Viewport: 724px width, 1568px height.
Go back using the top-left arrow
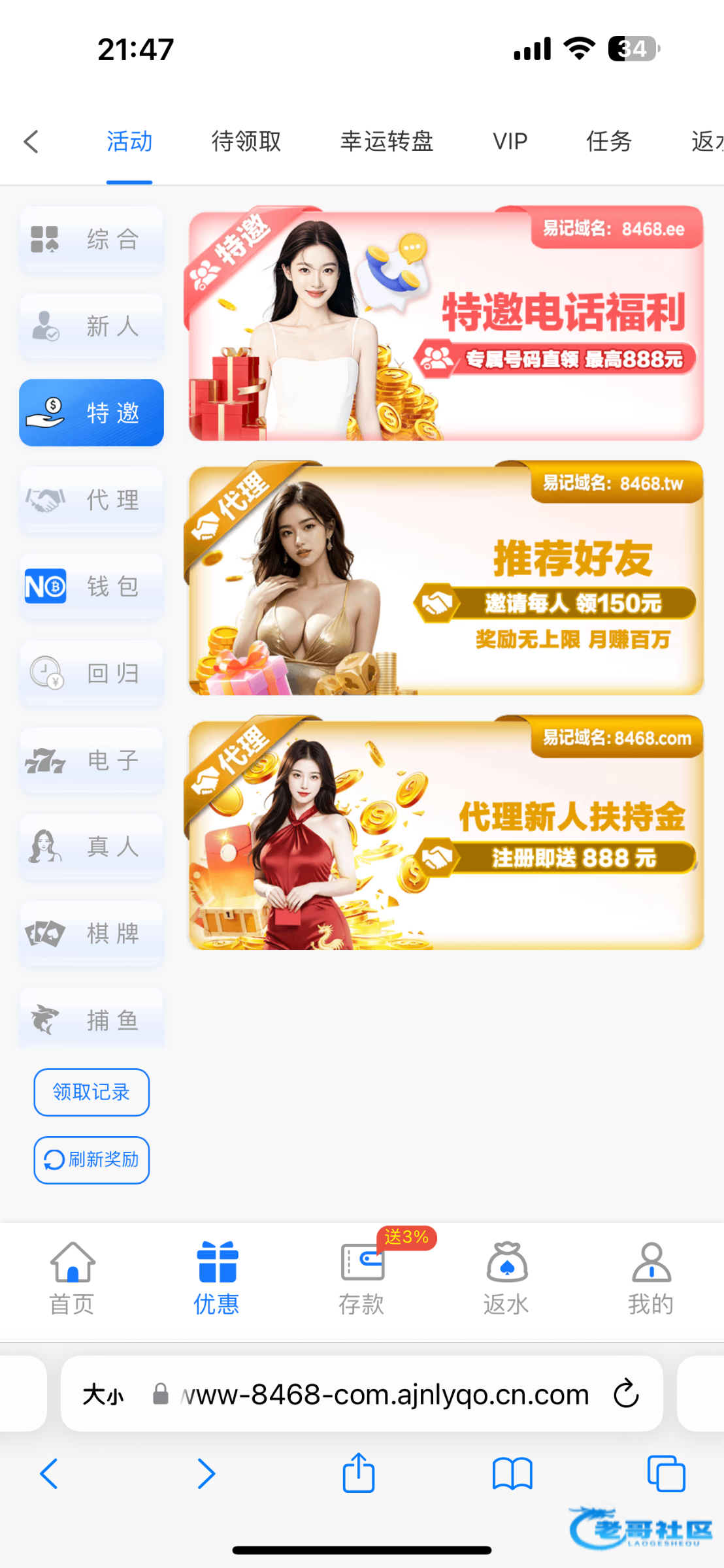[31, 141]
